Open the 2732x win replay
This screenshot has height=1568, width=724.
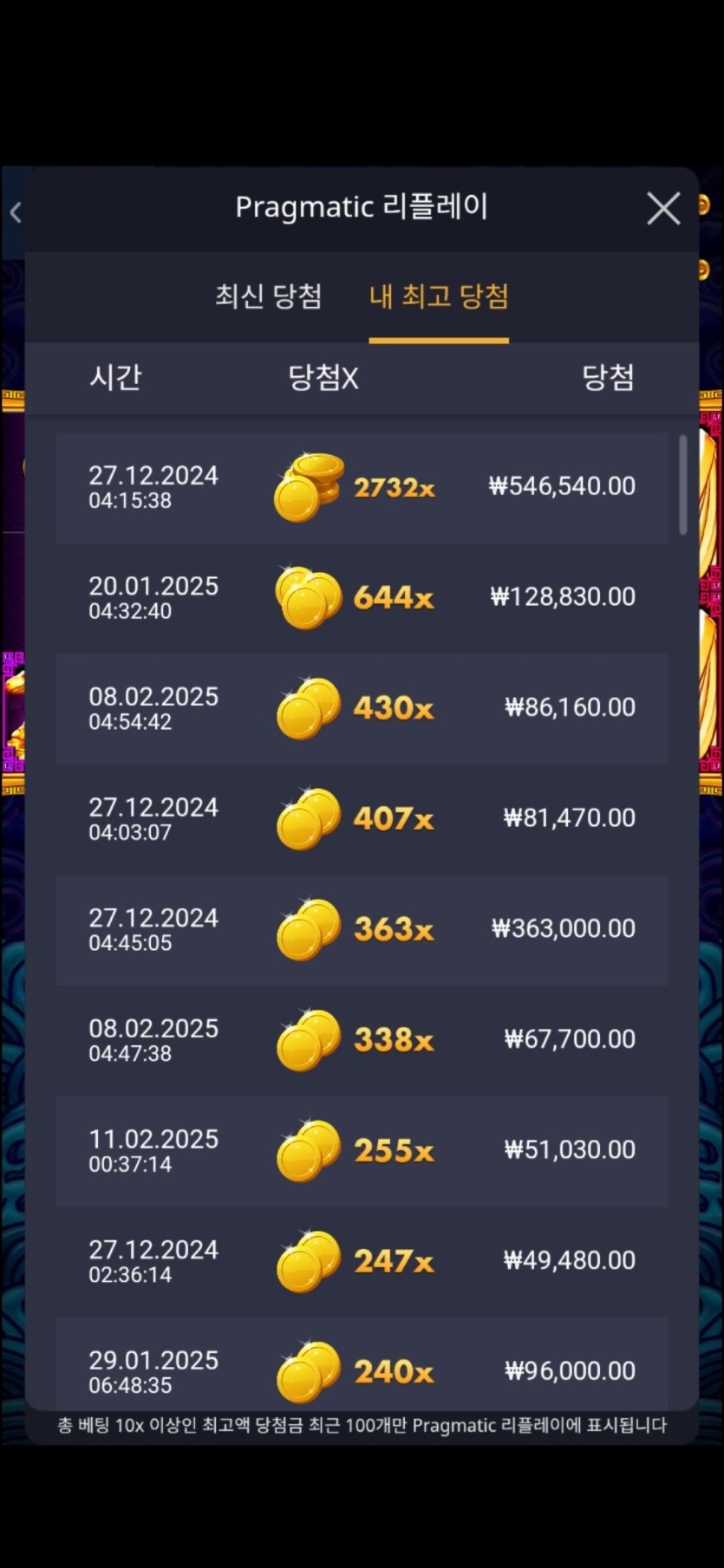362,488
